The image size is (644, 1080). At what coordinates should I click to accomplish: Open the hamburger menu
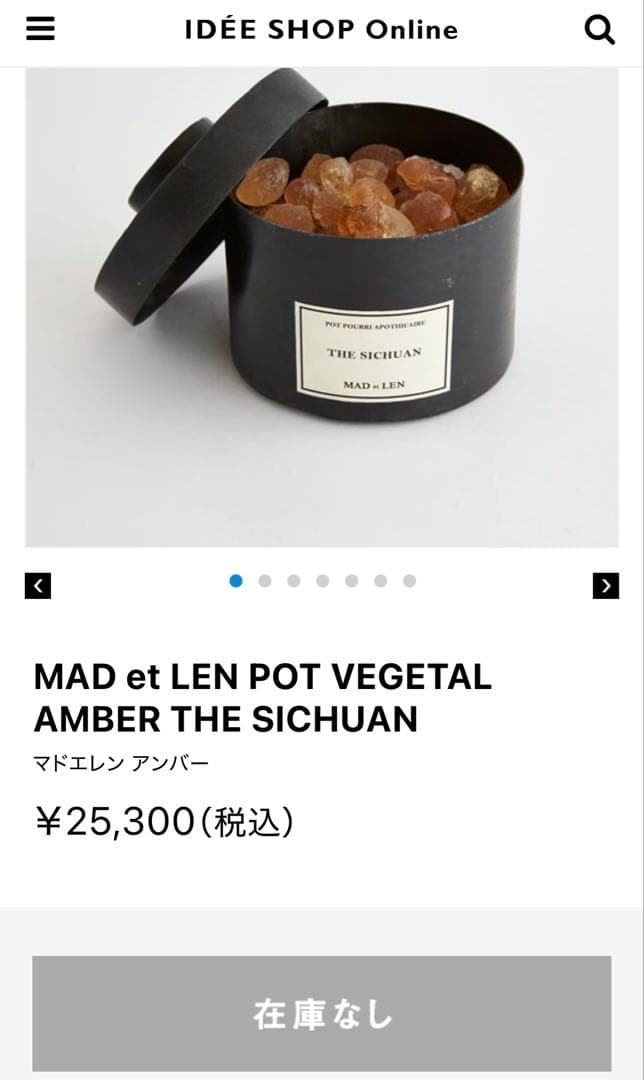[x=40, y=30]
